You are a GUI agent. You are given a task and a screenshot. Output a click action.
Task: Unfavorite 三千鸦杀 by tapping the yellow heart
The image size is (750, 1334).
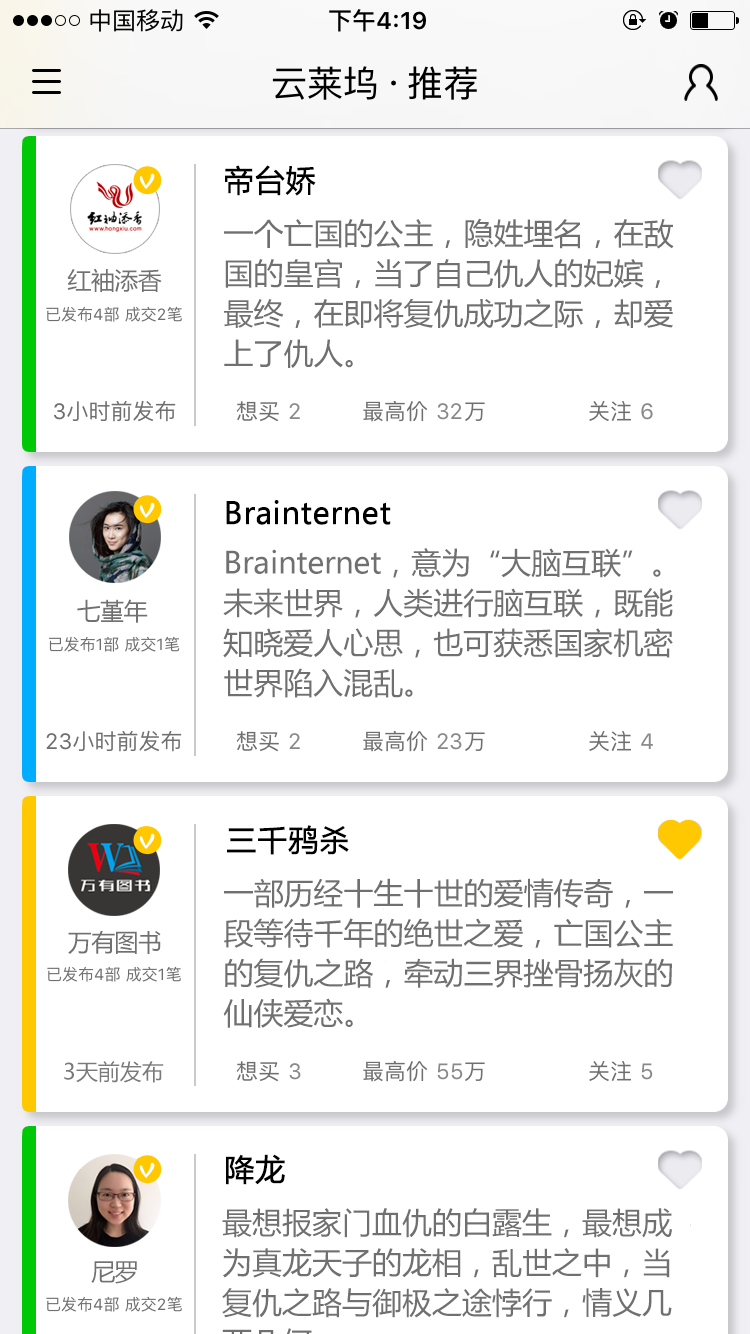679,839
